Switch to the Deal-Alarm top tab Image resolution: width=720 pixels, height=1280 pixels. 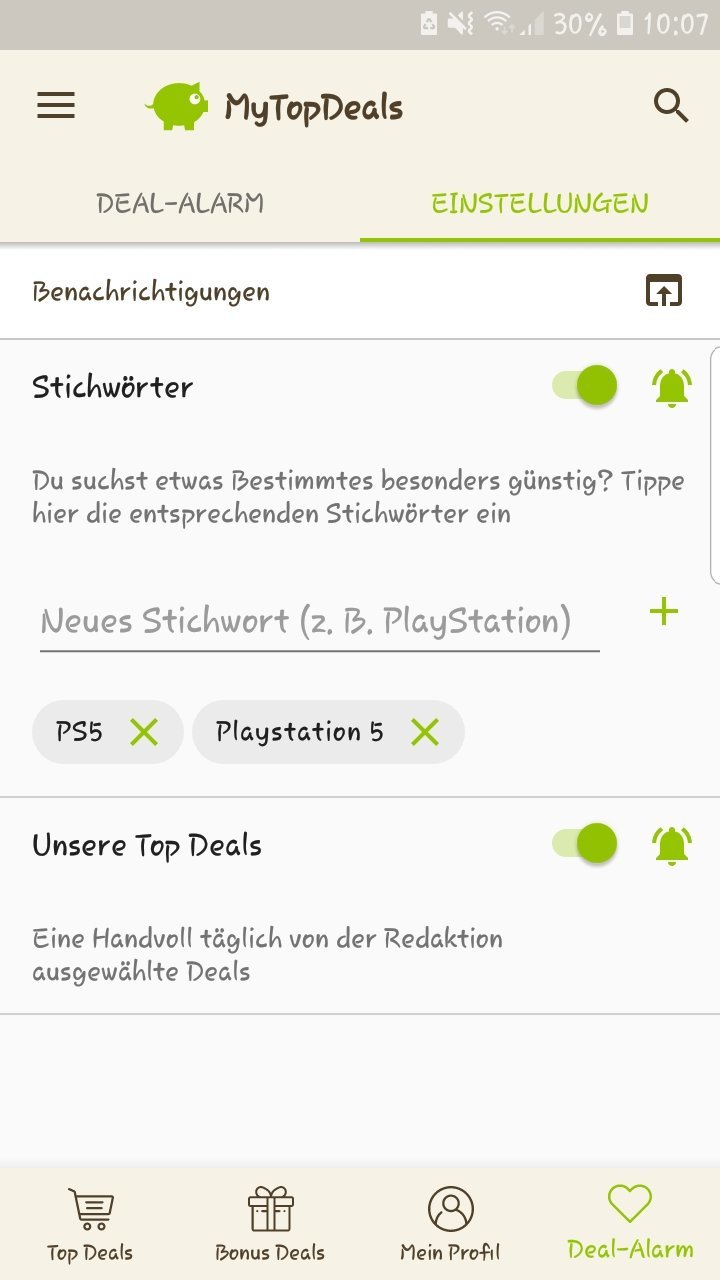180,204
